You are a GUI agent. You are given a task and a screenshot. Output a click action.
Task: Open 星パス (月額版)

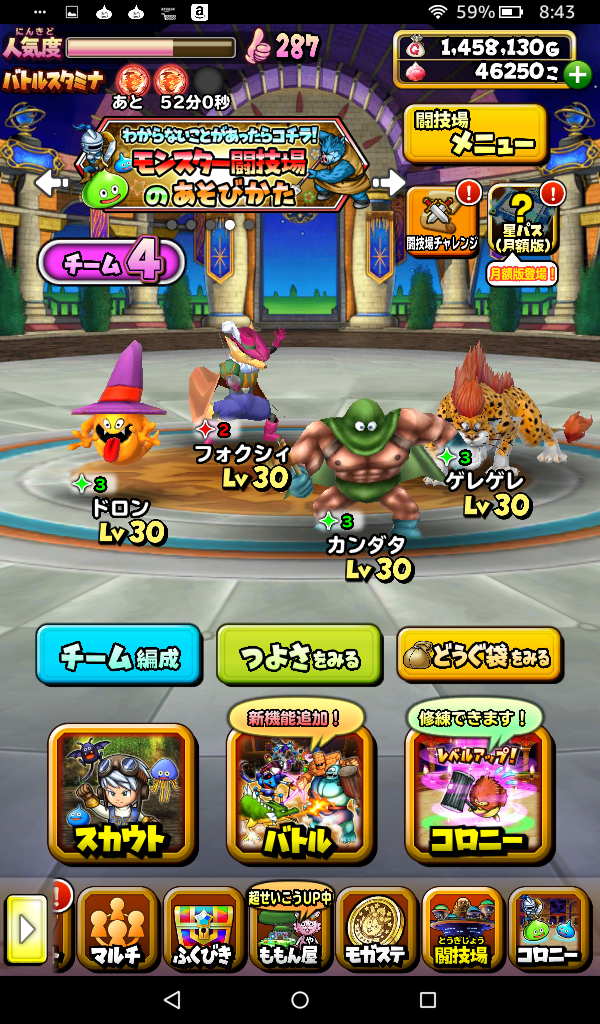tap(523, 222)
